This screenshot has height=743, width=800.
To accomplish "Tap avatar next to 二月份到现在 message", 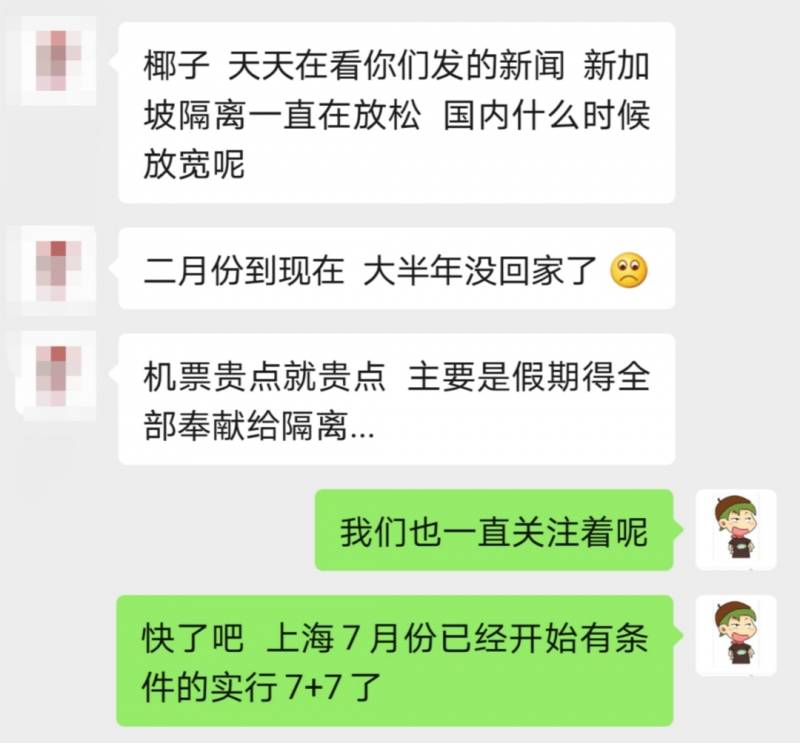I will 58,267.
